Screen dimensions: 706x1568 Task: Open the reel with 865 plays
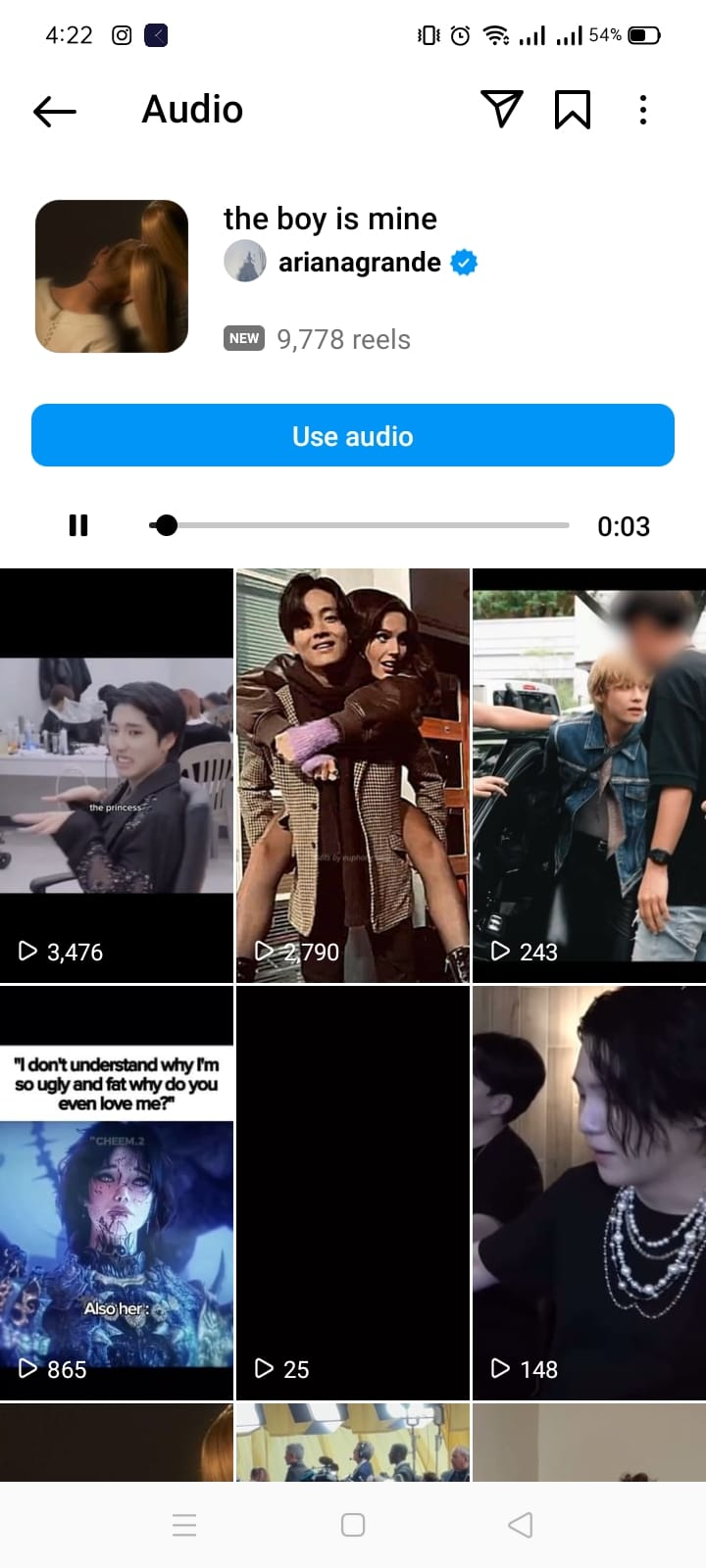click(x=117, y=1194)
